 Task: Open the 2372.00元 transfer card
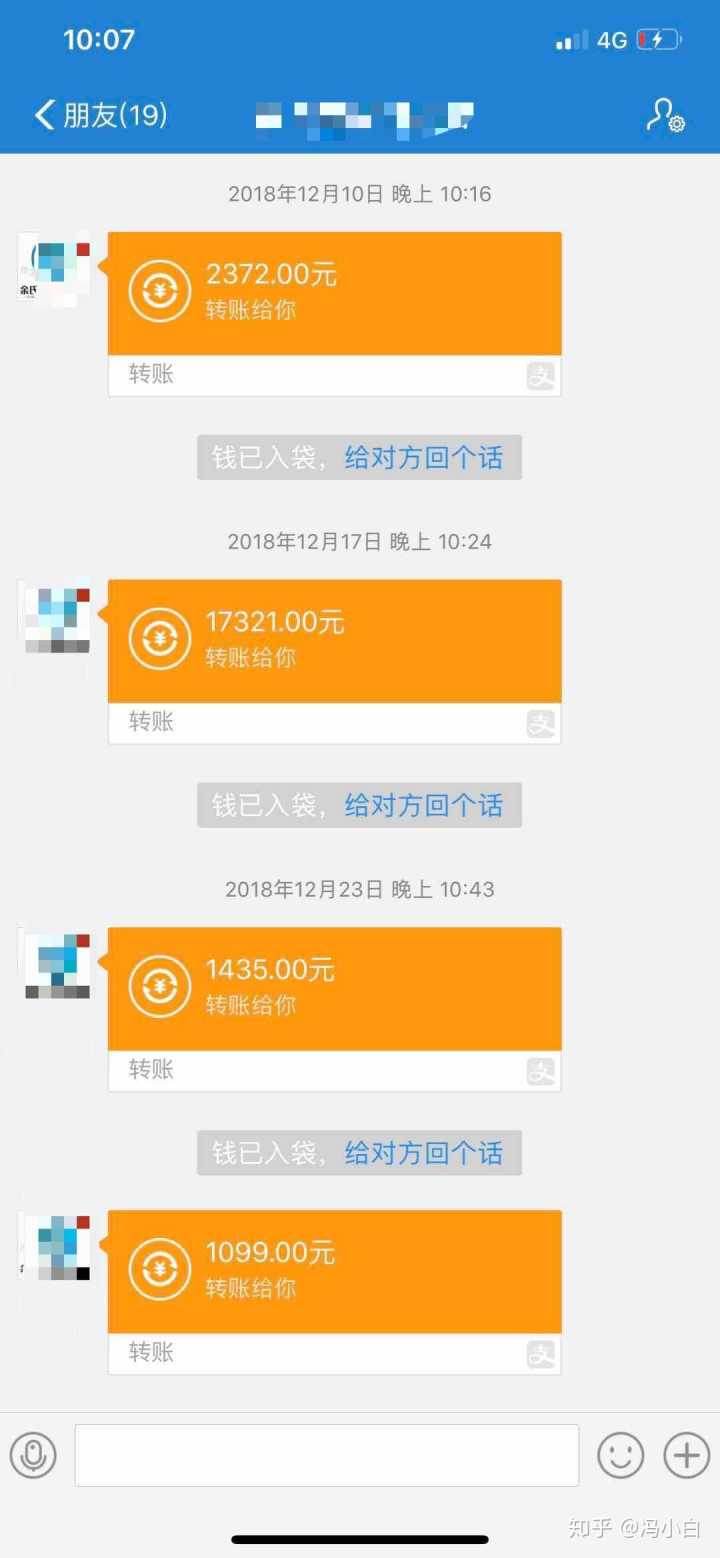tap(334, 294)
